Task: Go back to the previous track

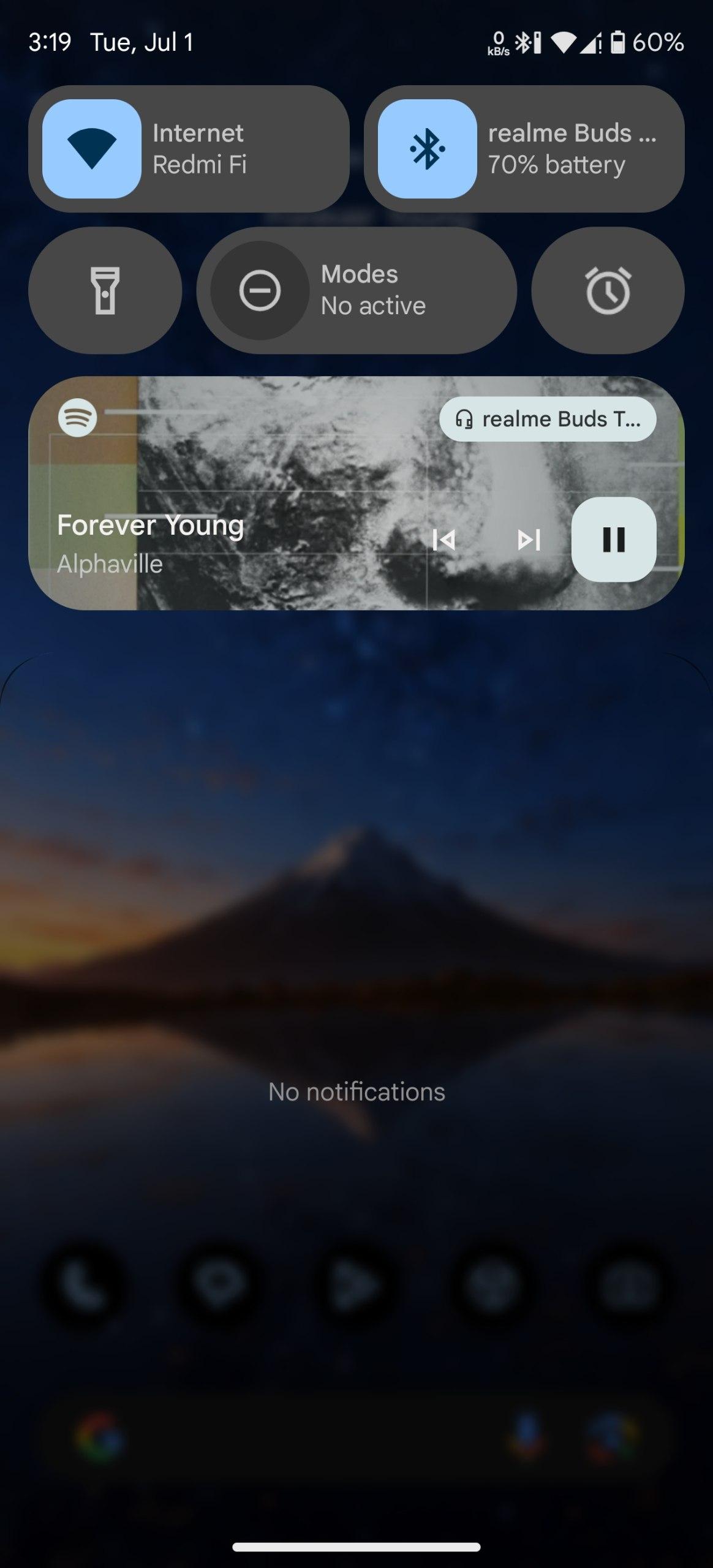Action: pyautogui.click(x=444, y=540)
